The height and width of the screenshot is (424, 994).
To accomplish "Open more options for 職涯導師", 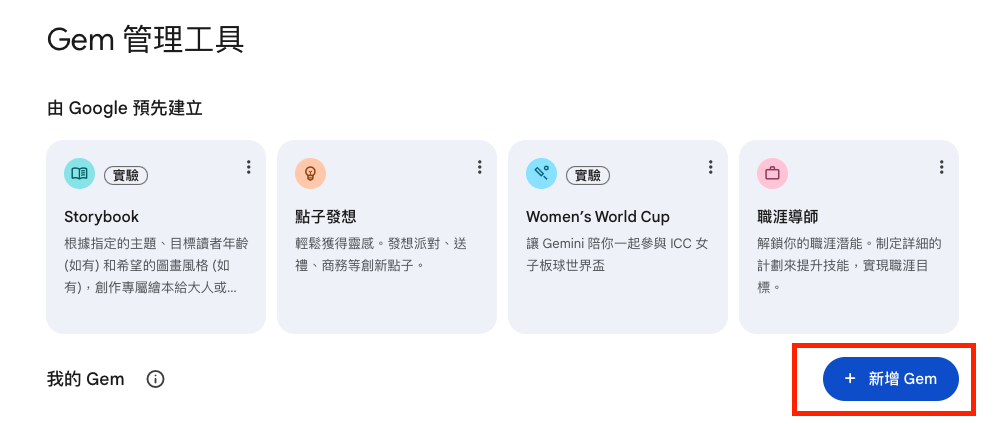I will point(941,167).
